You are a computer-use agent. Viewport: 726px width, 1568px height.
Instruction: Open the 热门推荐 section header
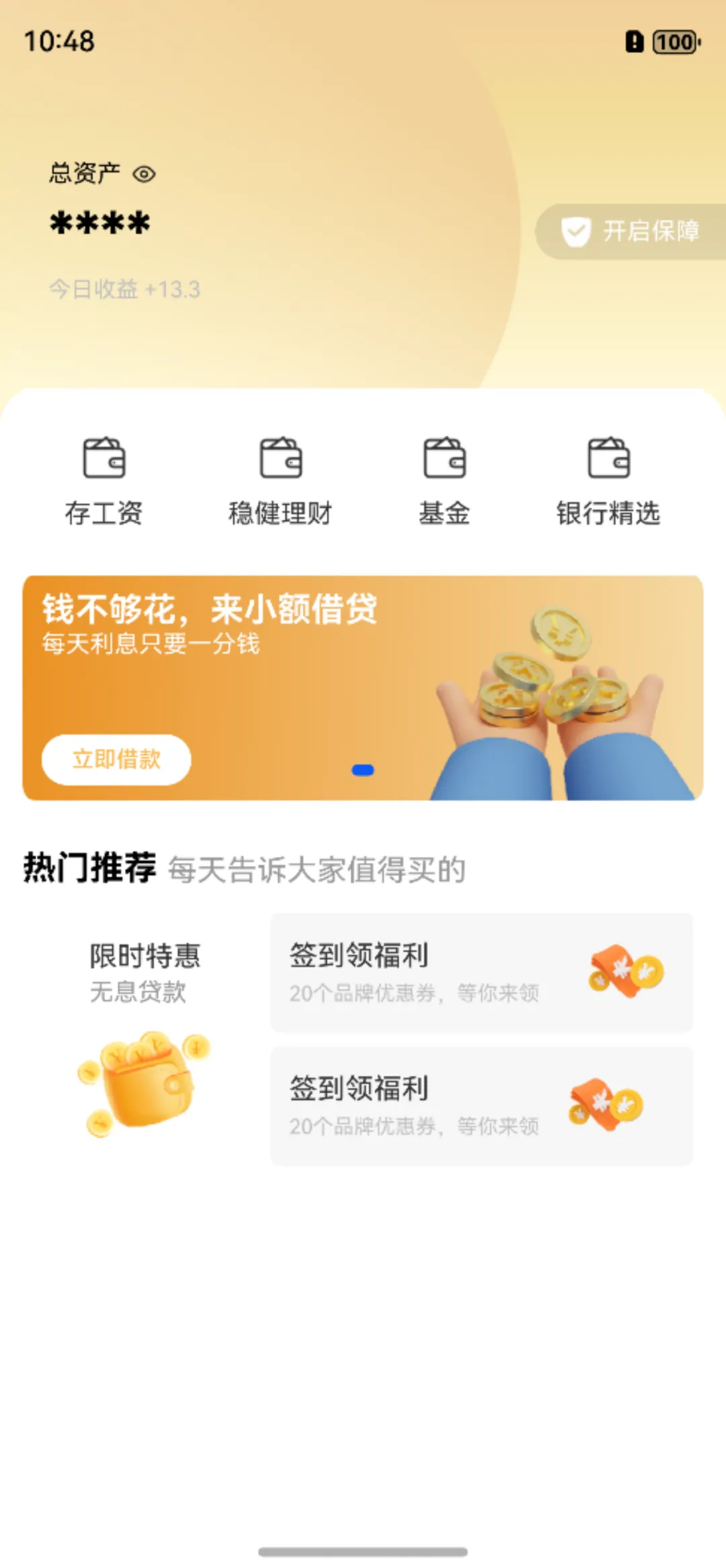[91, 868]
